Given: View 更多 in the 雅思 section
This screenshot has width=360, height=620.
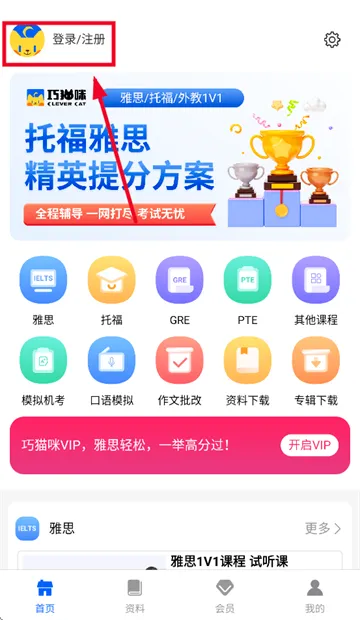Looking at the screenshot, I should pyautogui.click(x=323, y=528).
